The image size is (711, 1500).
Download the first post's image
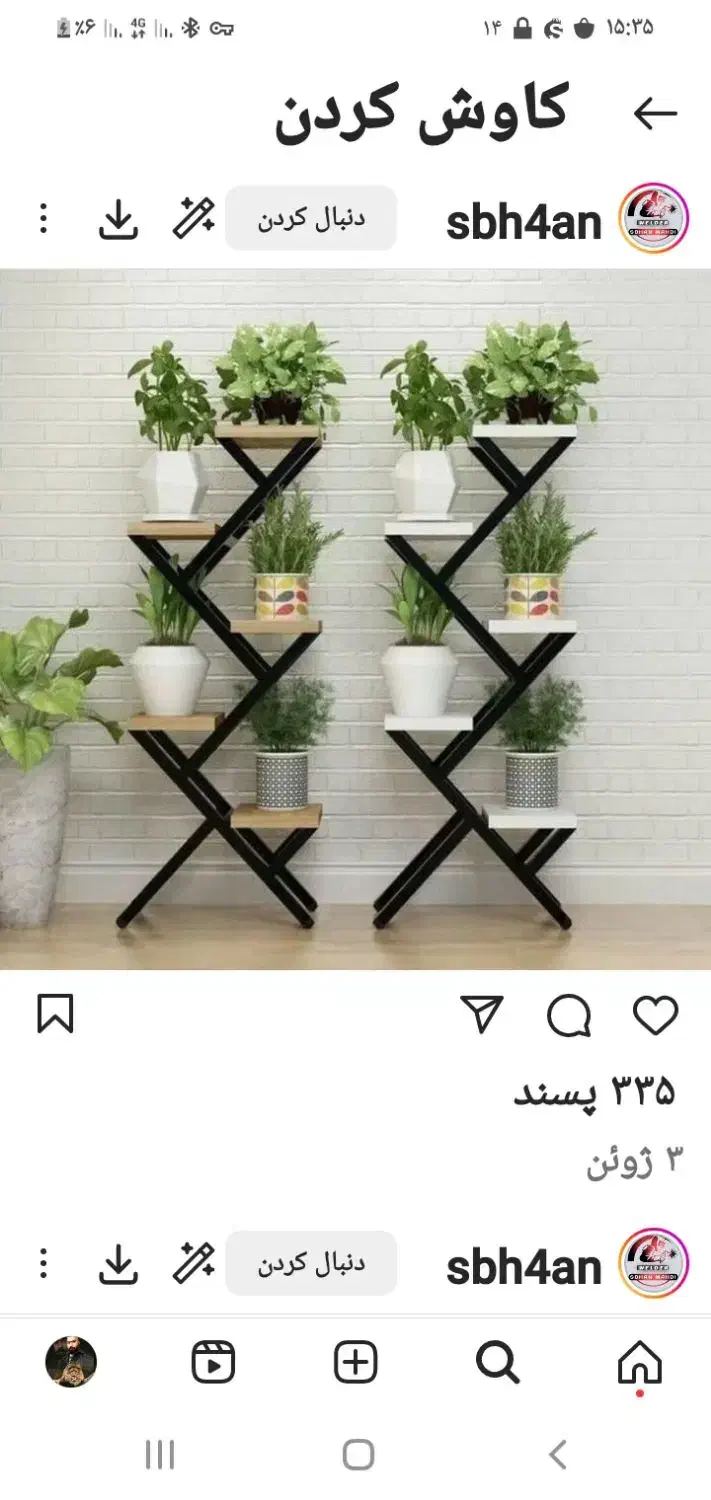(x=118, y=219)
